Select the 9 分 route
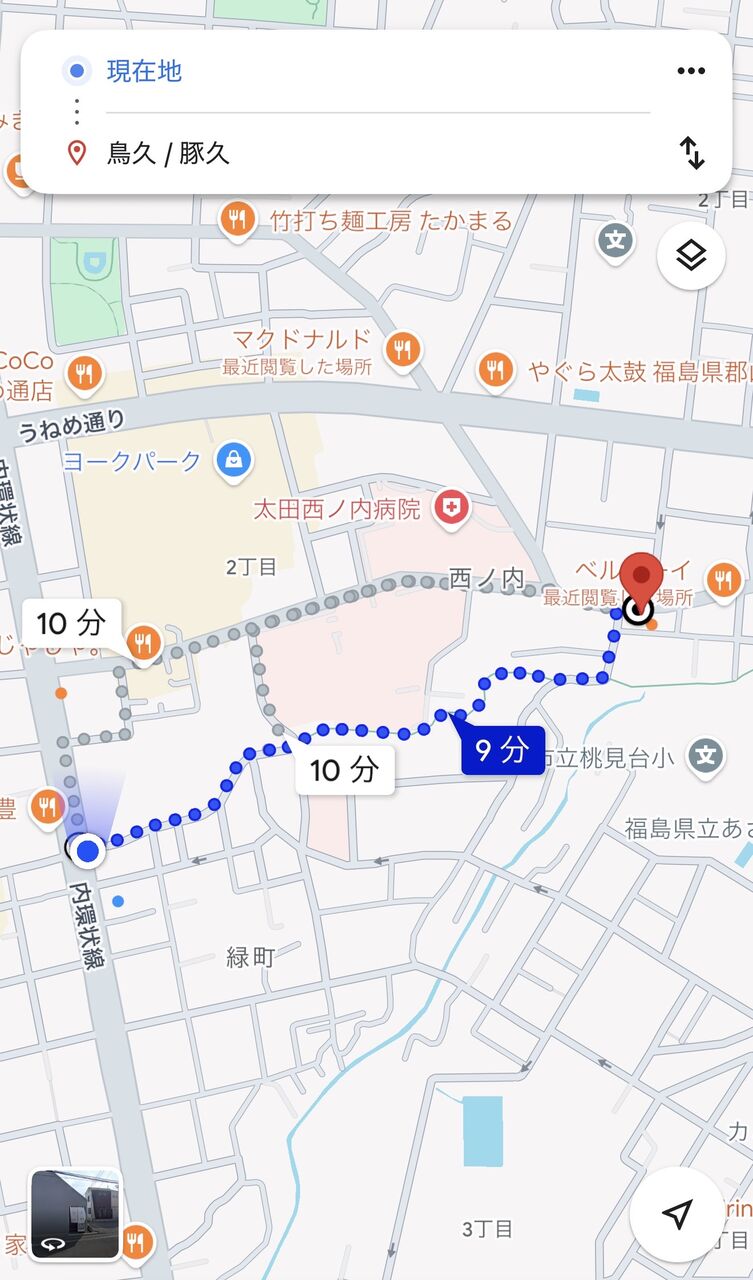The image size is (753, 1280). pyautogui.click(x=502, y=750)
